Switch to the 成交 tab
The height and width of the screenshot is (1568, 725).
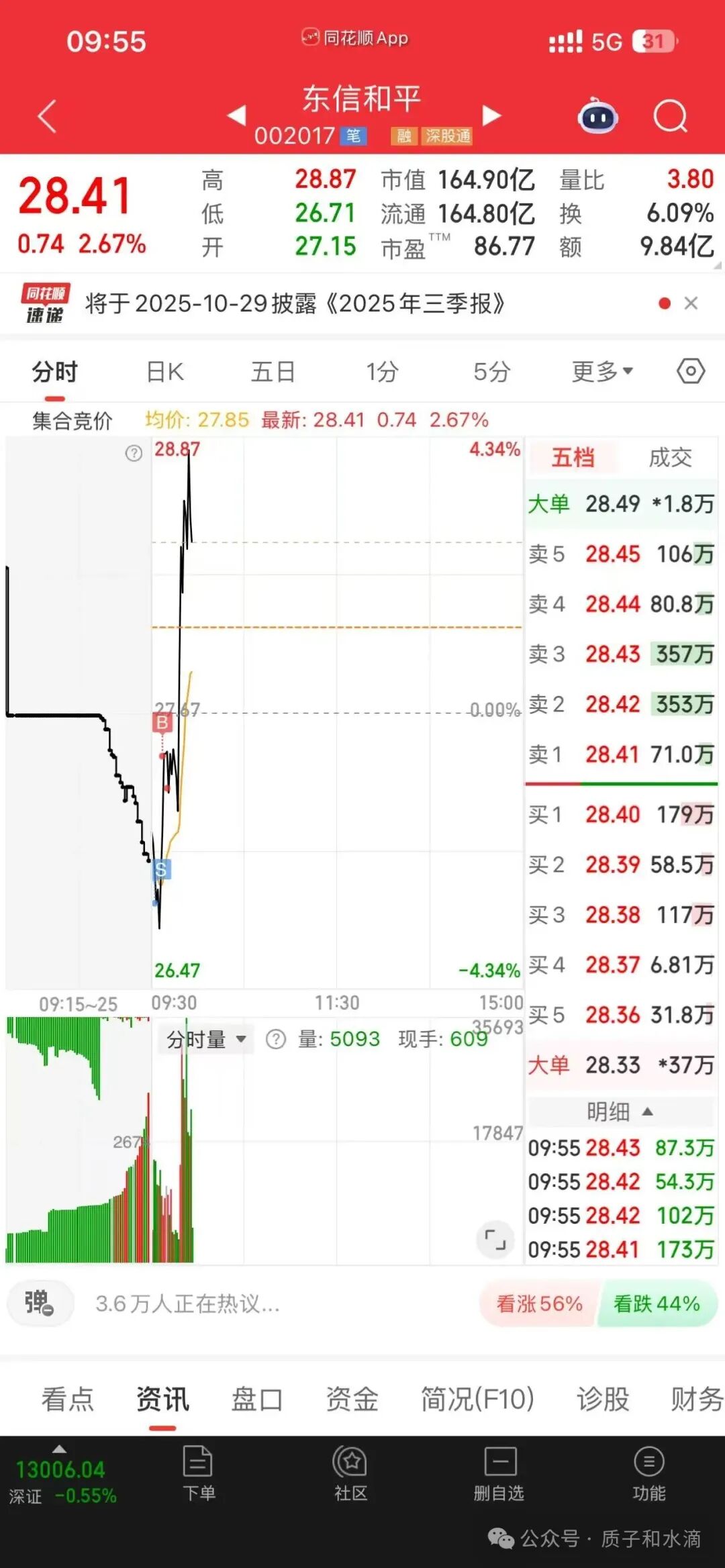coord(670,458)
